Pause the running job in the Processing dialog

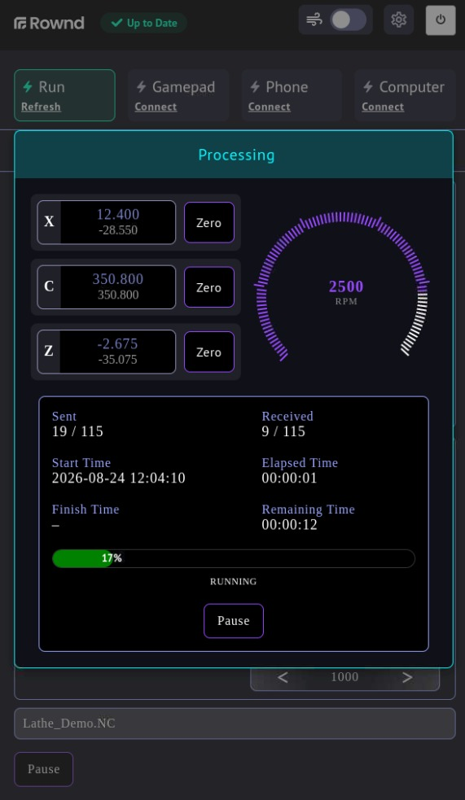tap(233, 621)
